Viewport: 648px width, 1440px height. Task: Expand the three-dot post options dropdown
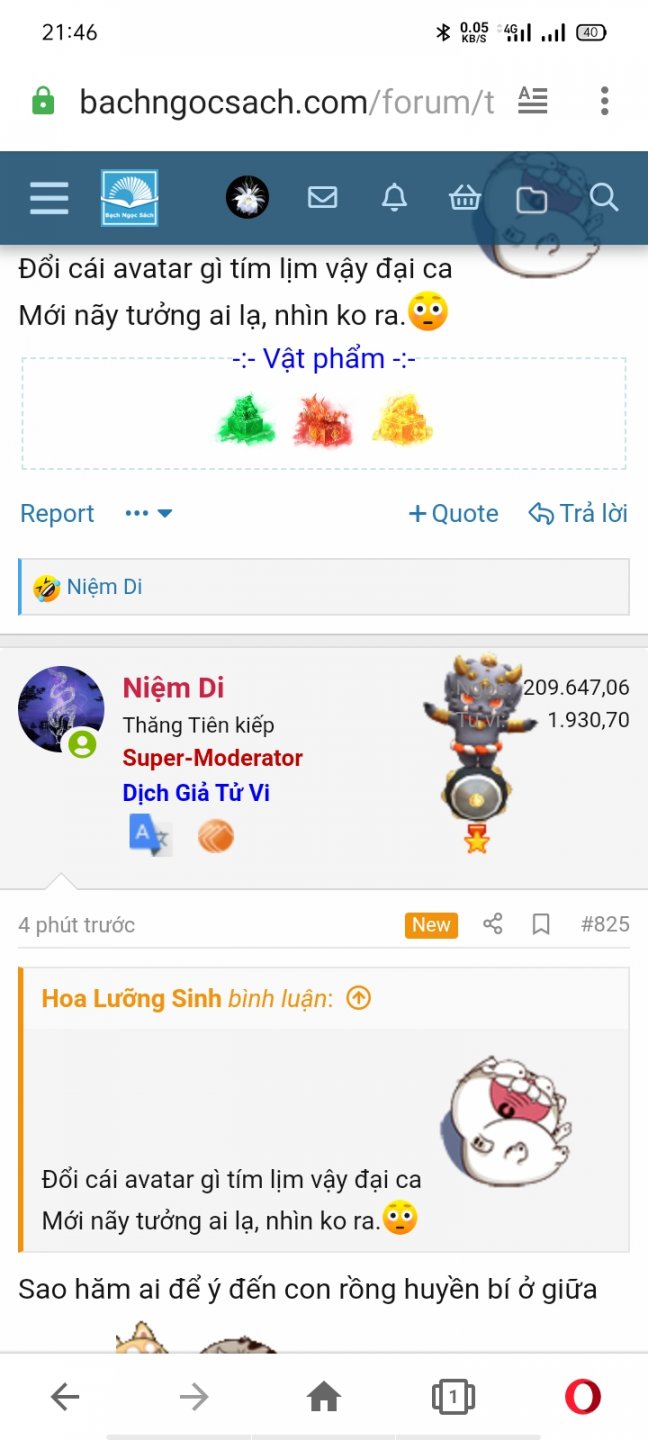tap(149, 514)
